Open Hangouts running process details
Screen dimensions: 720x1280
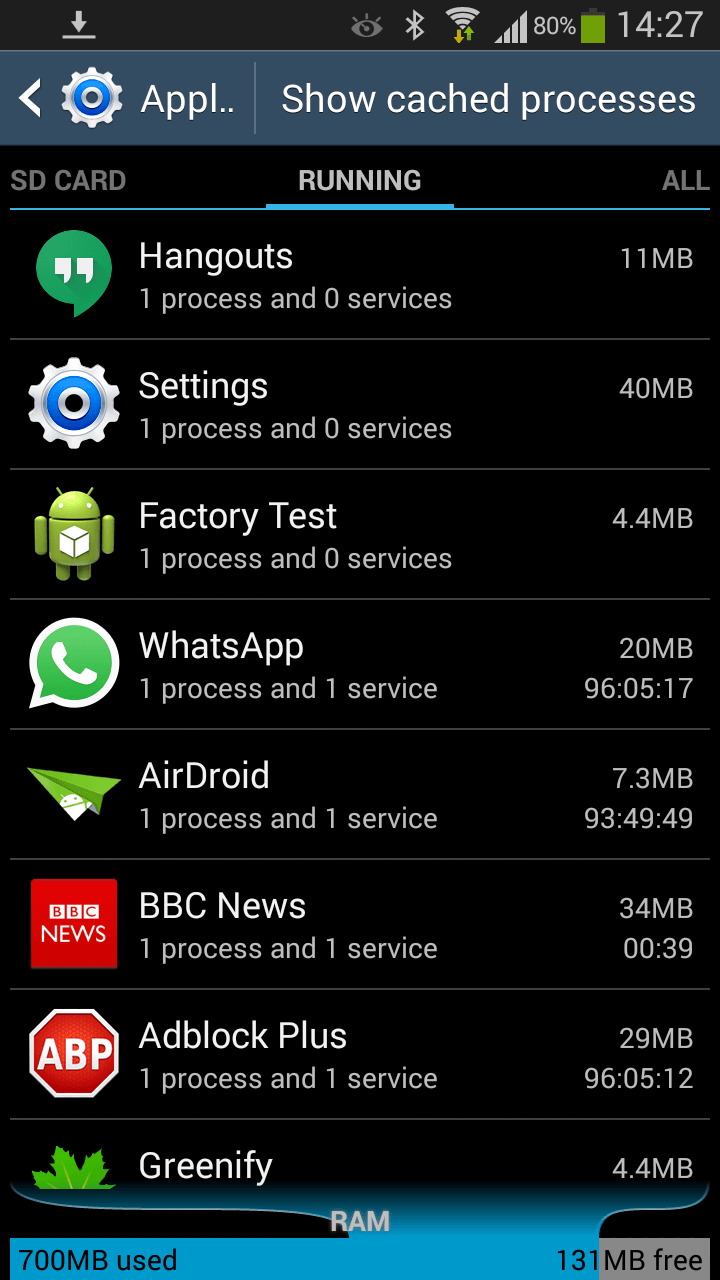point(360,275)
